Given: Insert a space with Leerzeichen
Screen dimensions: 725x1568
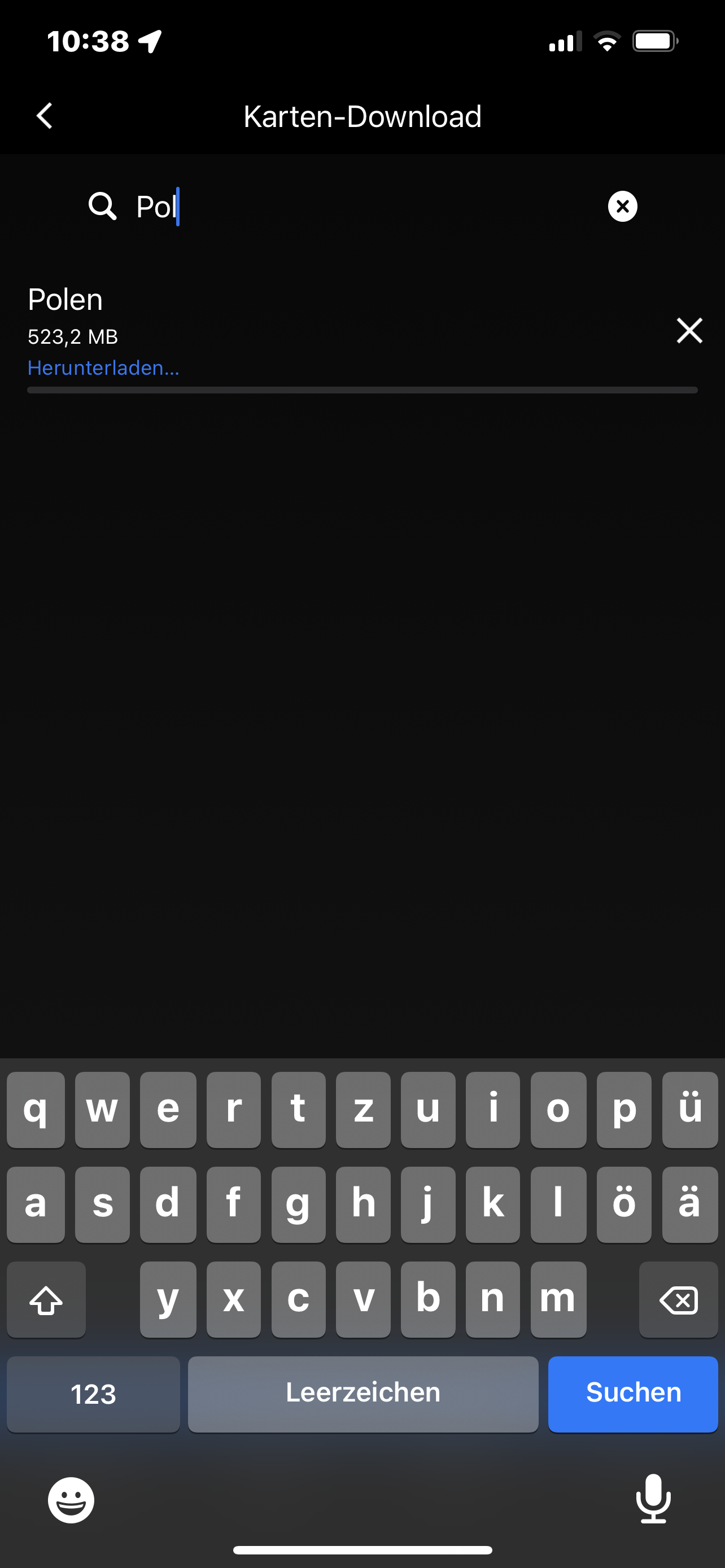Looking at the screenshot, I should 363,1393.
